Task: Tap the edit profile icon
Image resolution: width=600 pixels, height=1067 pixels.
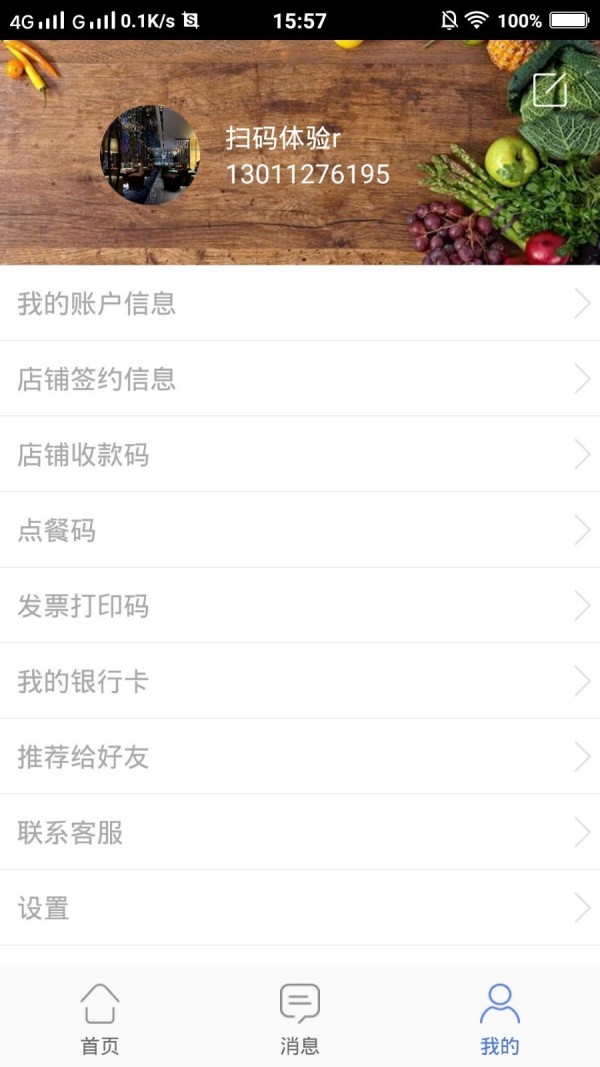Action: click(x=549, y=90)
